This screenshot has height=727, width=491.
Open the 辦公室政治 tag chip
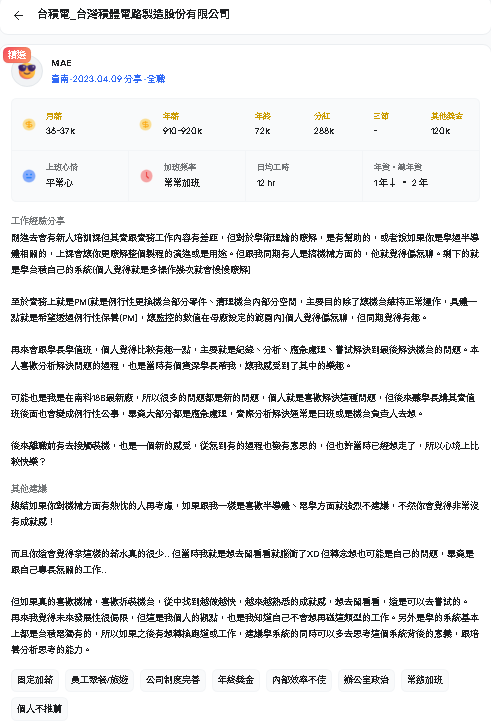366,680
